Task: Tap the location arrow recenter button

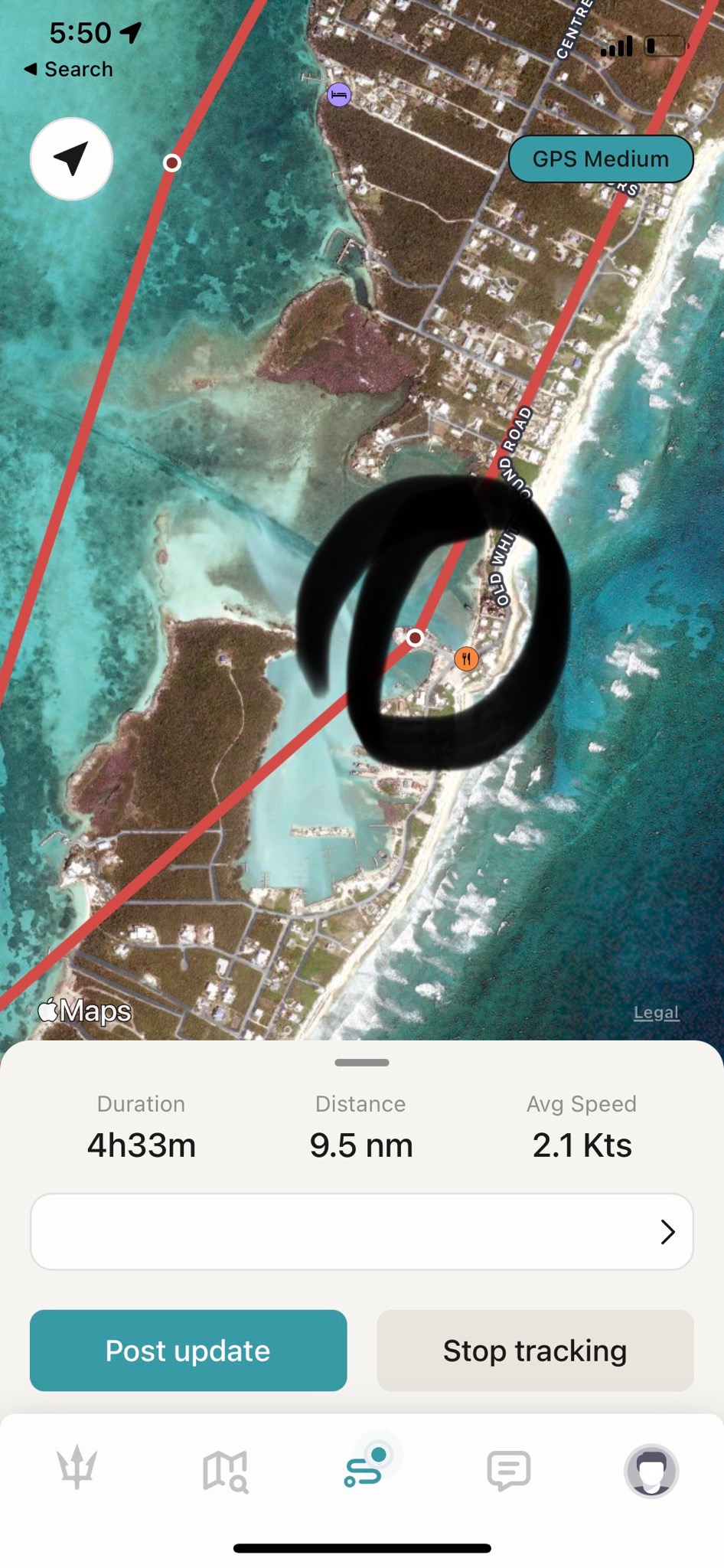Action: tap(71, 159)
